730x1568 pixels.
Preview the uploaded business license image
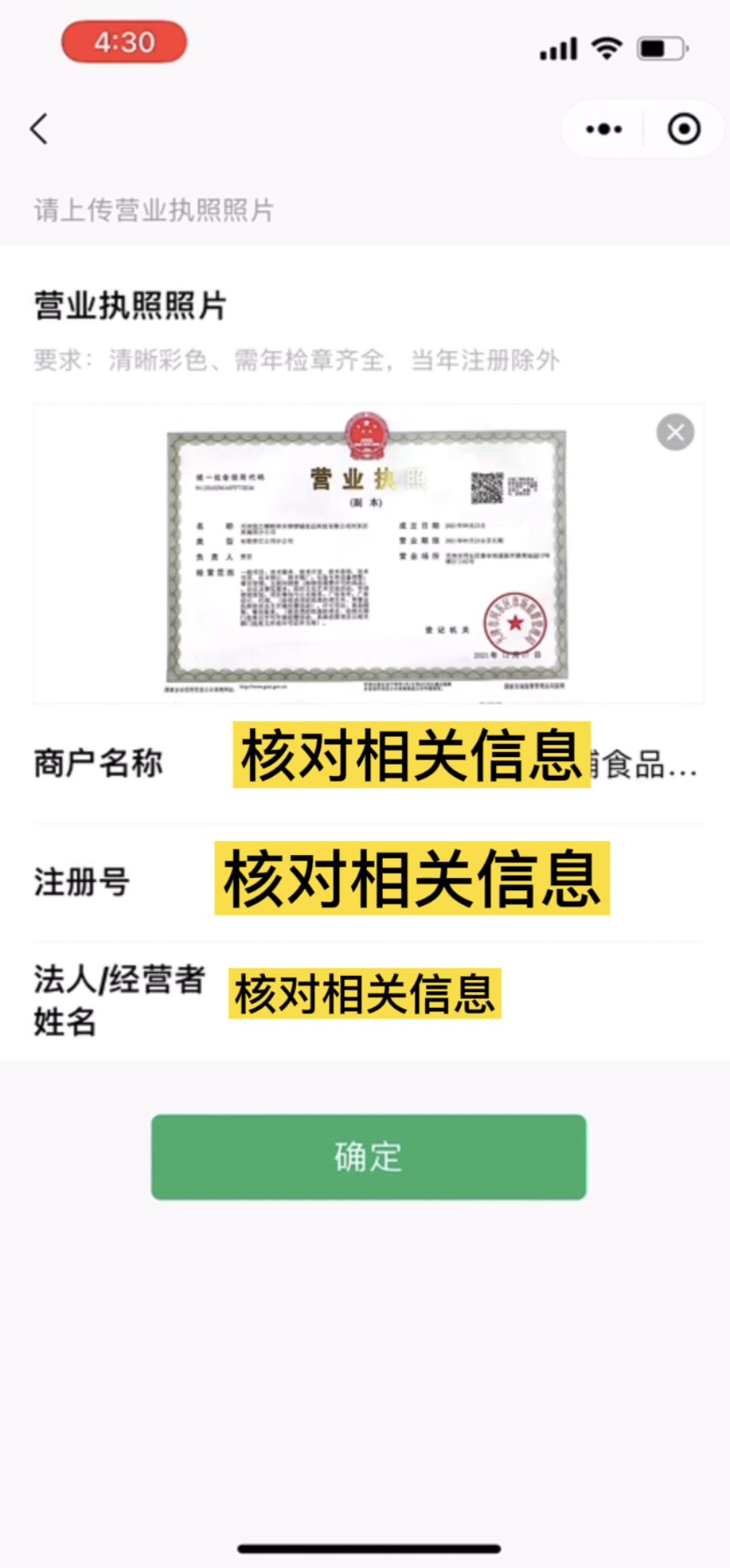point(367,554)
